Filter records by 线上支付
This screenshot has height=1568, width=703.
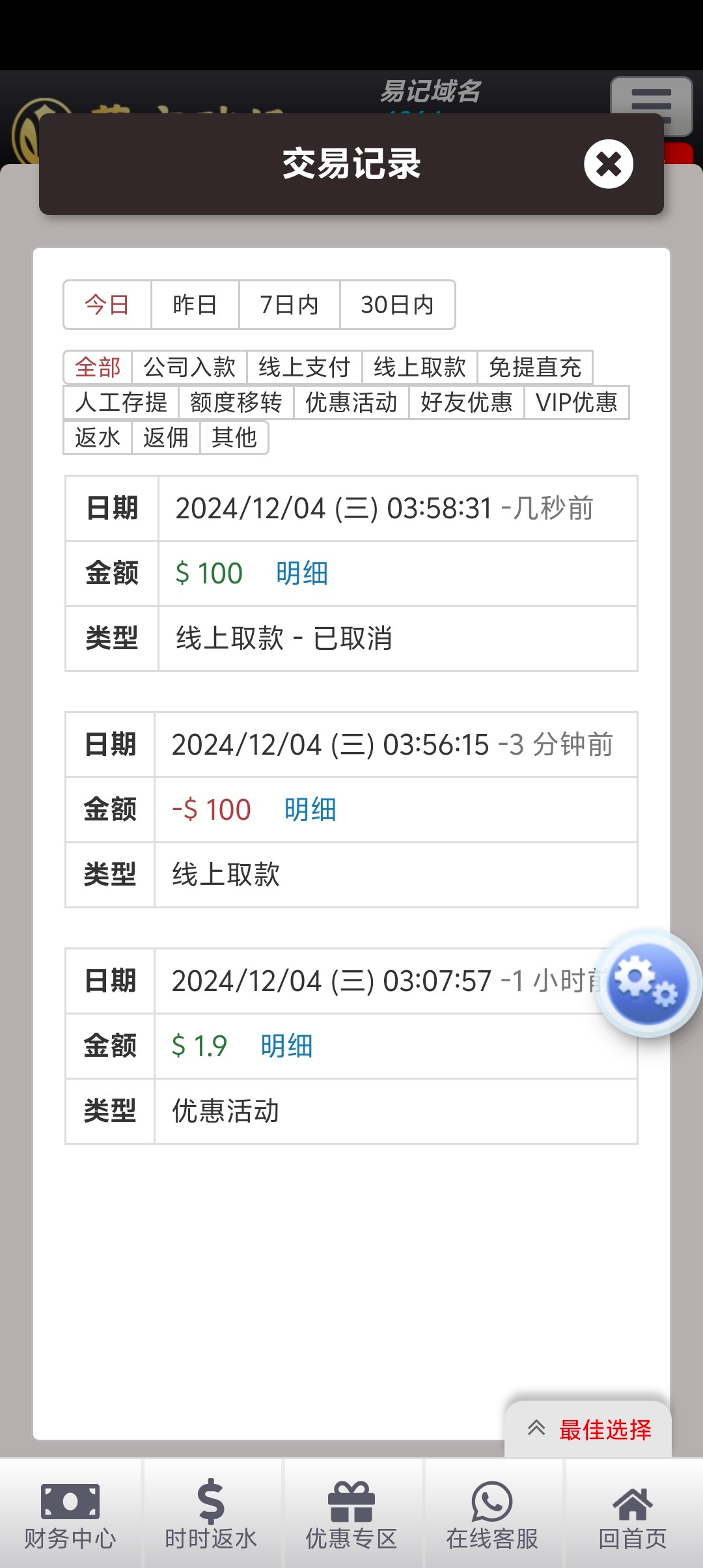pyautogui.click(x=304, y=367)
